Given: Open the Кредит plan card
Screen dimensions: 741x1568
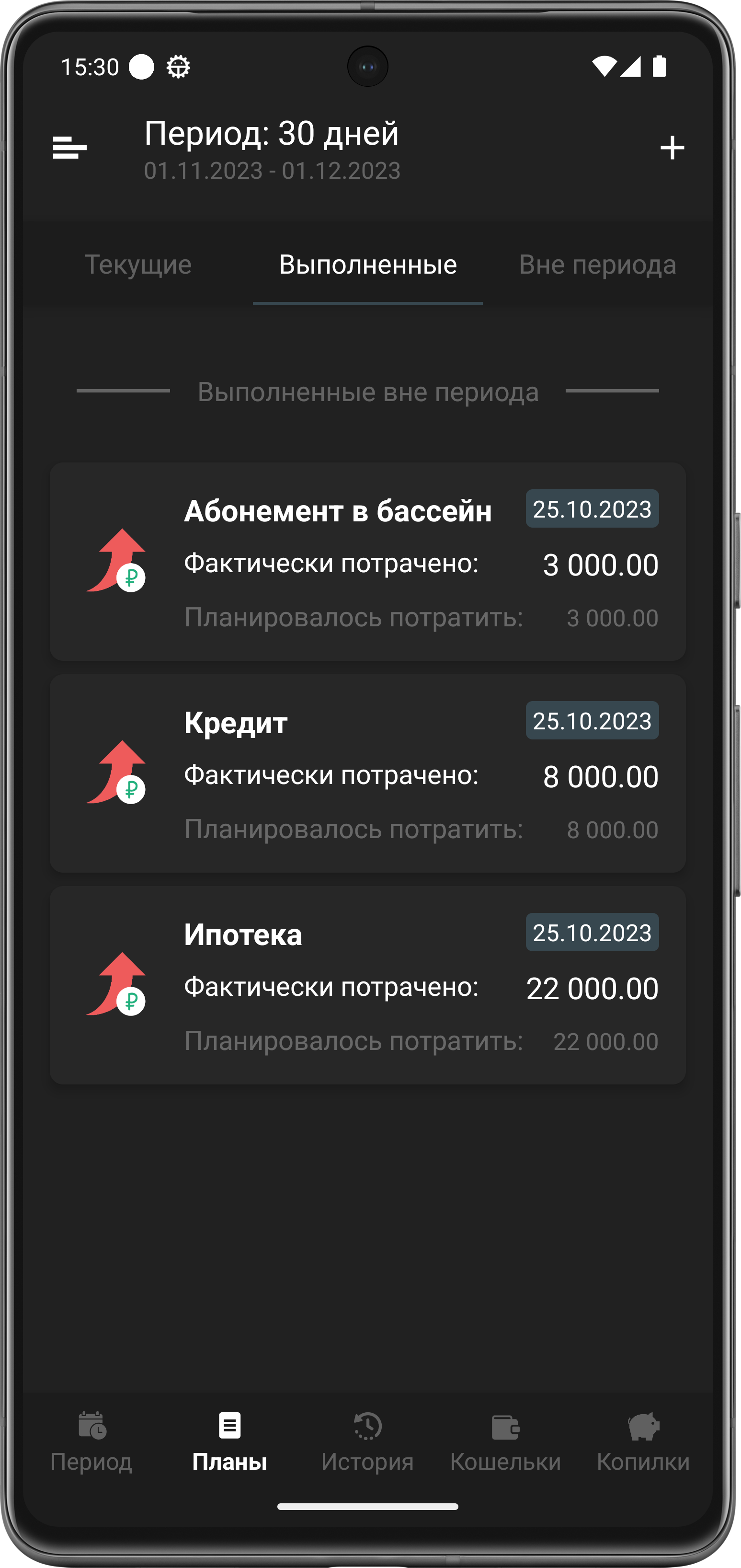Looking at the screenshot, I should click(x=367, y=773).
